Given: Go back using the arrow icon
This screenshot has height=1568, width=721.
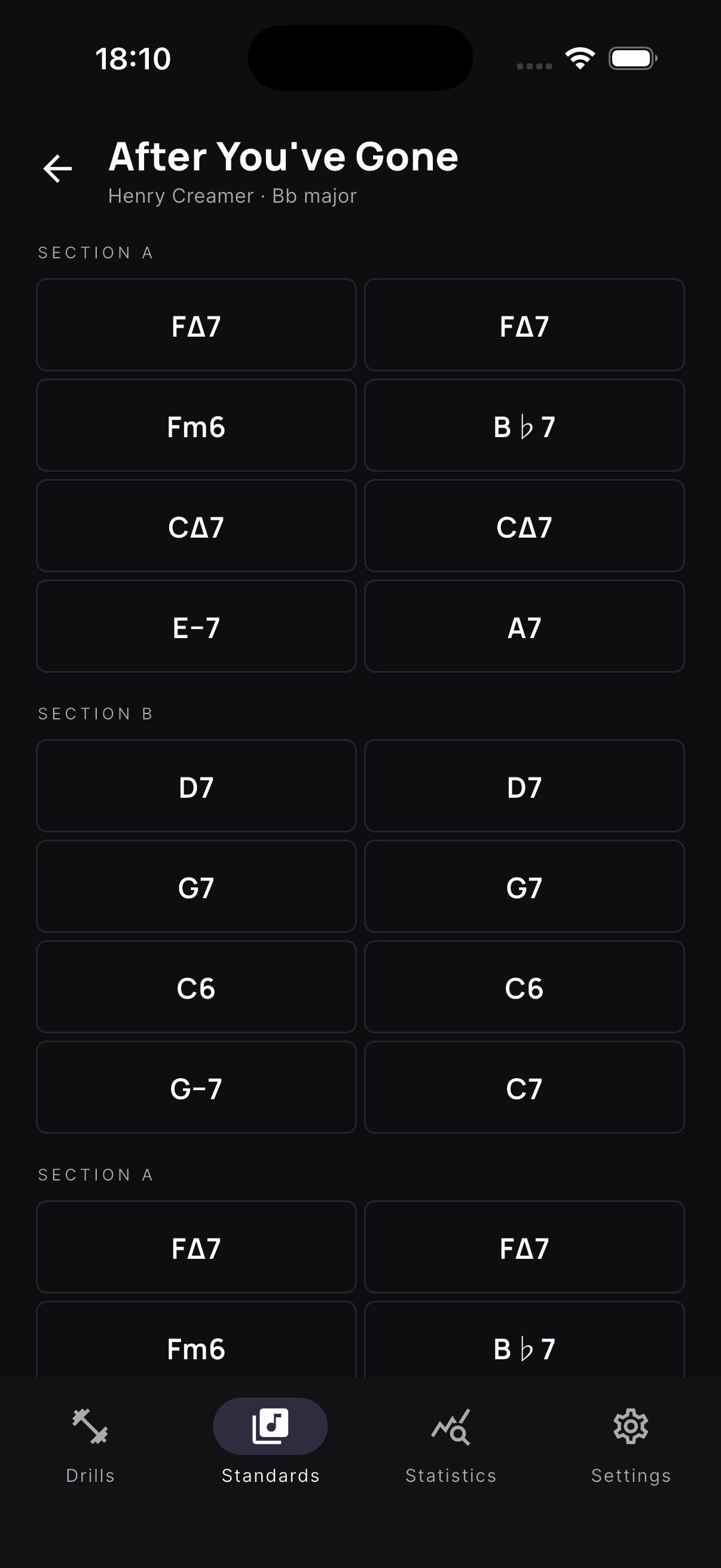Looking at the screenshot, I should [58, 169].
